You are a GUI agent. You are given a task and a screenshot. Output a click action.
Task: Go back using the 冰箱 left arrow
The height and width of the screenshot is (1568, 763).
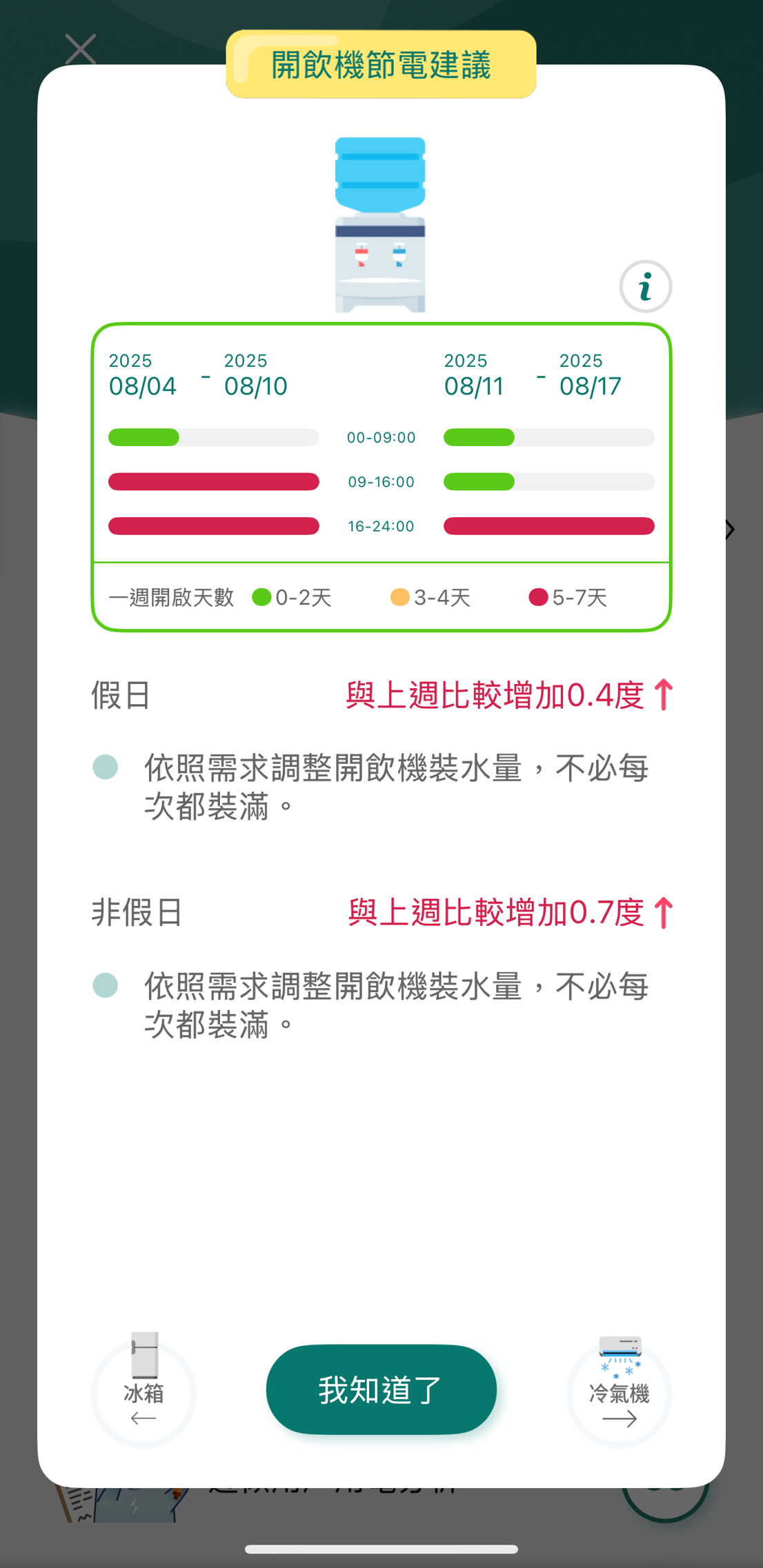[x=143, y=1418]
